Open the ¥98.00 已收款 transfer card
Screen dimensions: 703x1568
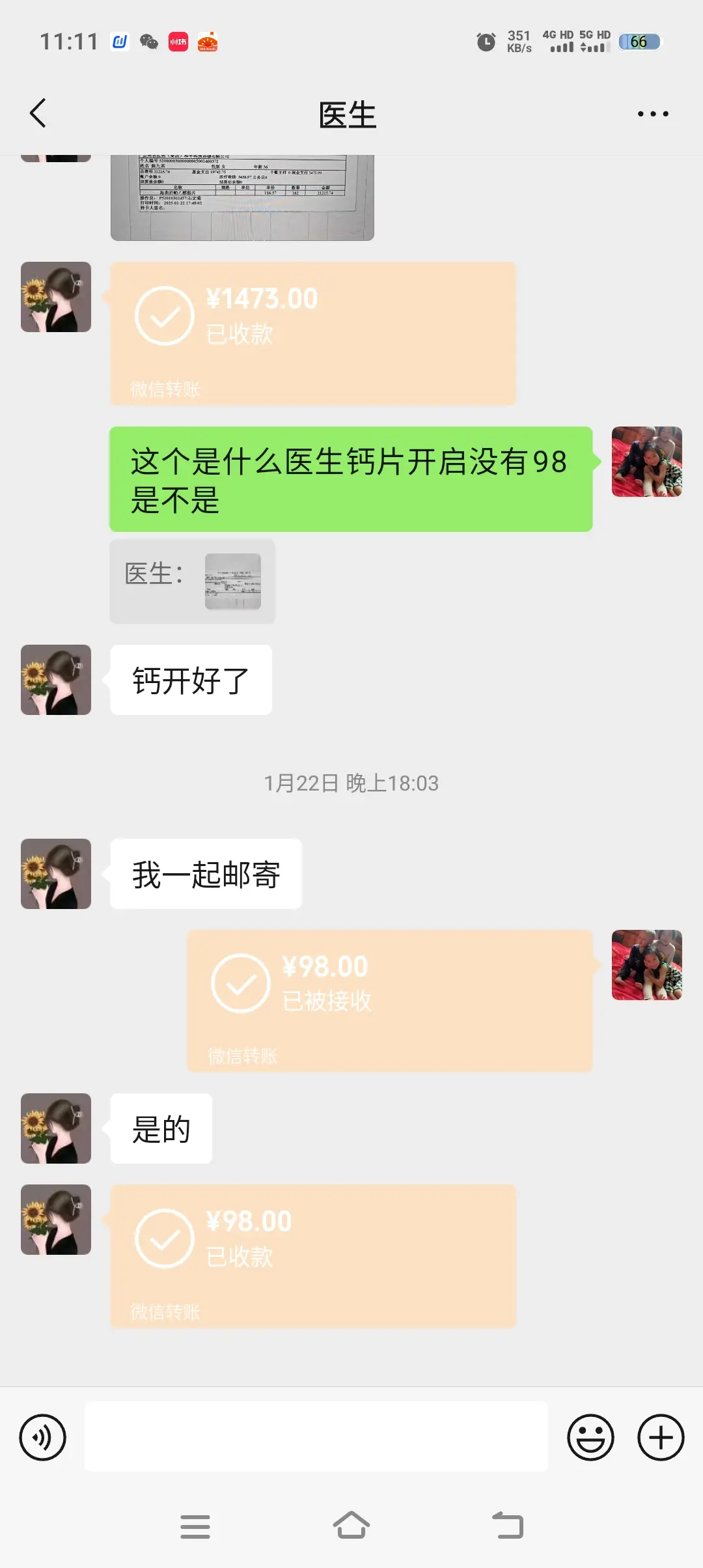pyautogui.click(x=312, y=1255)
